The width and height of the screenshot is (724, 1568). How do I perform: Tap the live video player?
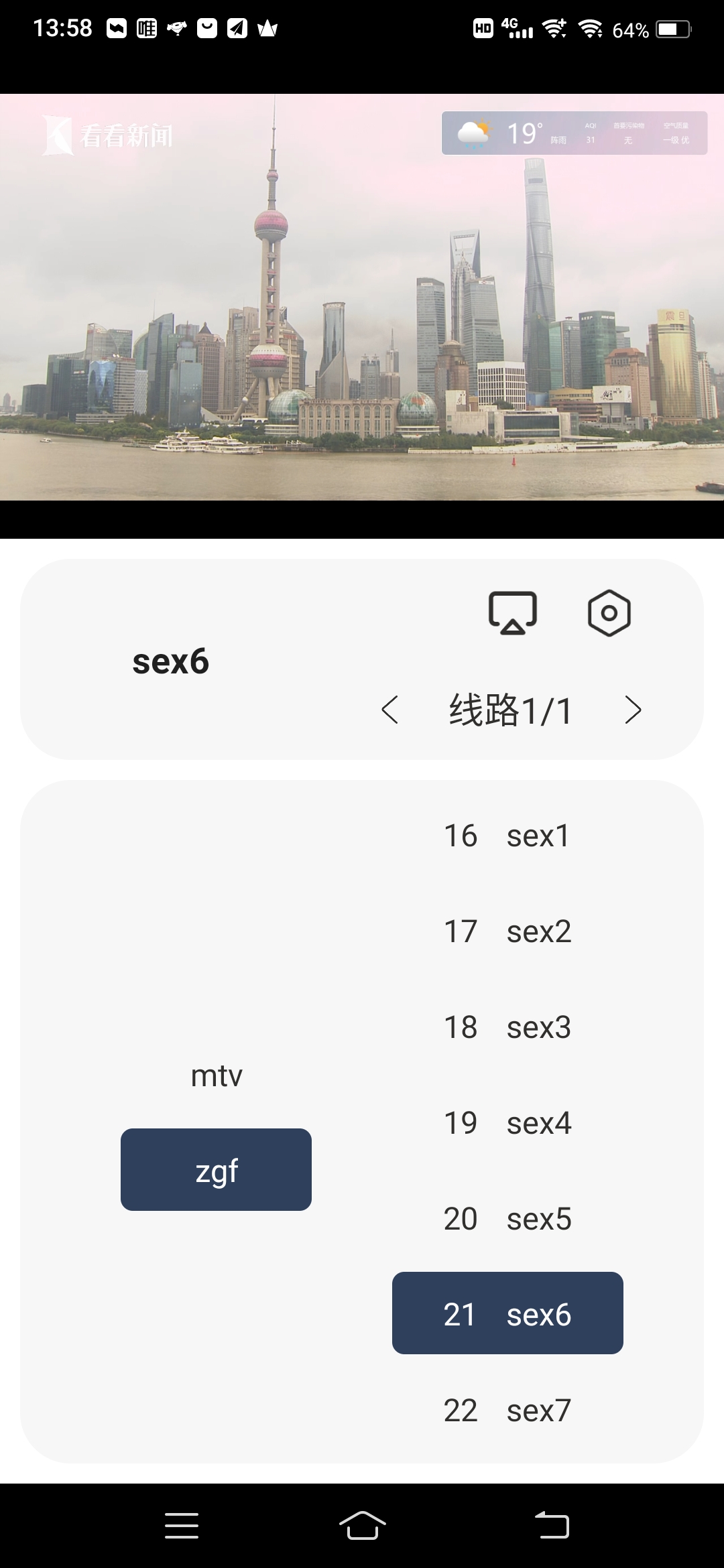tap(362, 298)
